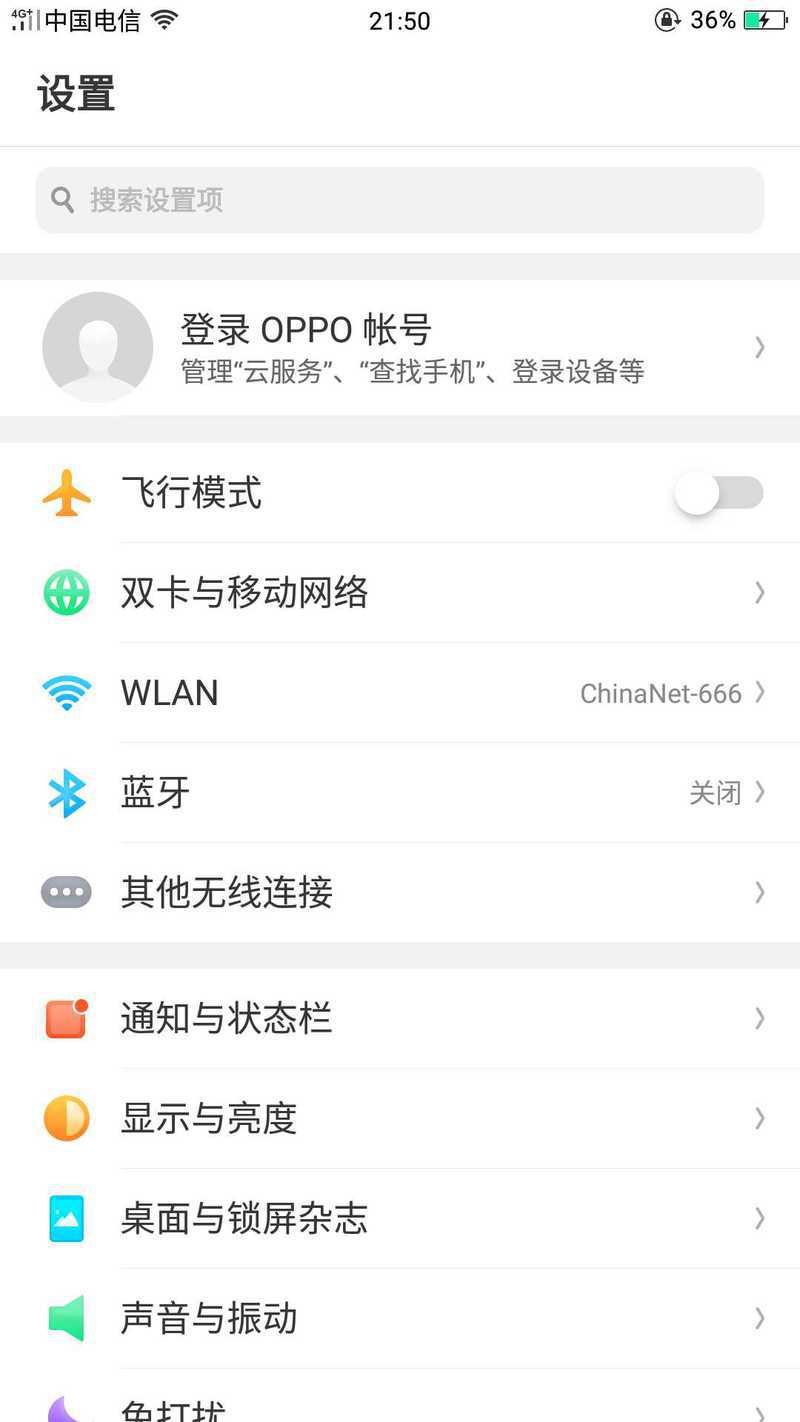Tap the 搜索设置项 search box
This screenshot has width=800, height=1422.
coord(400,200)
